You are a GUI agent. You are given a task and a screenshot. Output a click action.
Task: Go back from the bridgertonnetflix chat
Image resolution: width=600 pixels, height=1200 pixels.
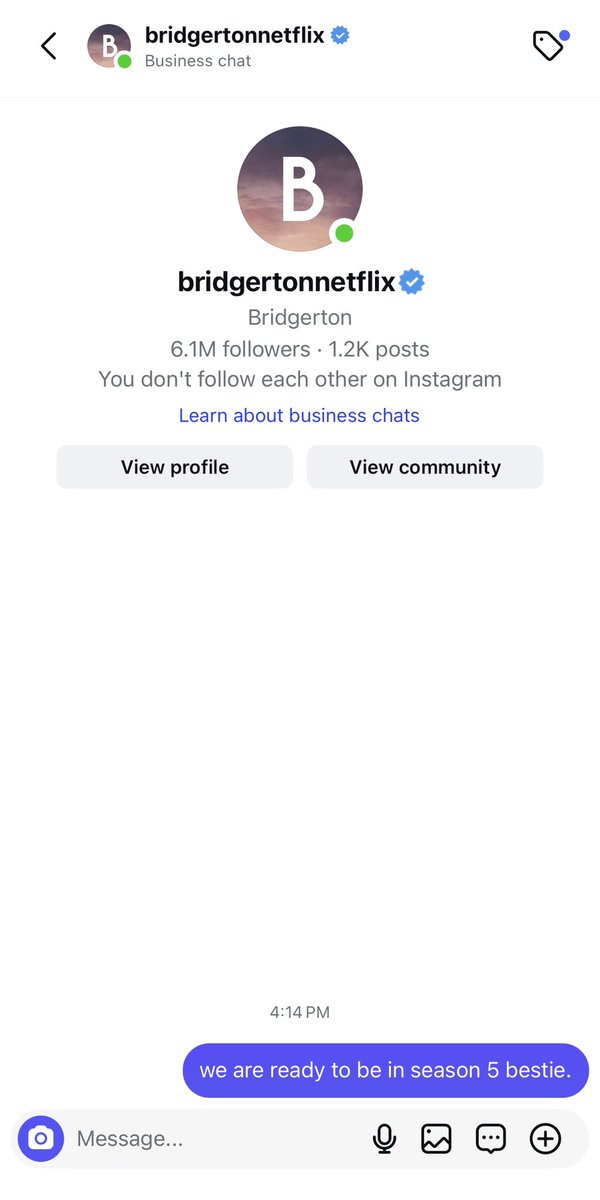coord(48,46)
